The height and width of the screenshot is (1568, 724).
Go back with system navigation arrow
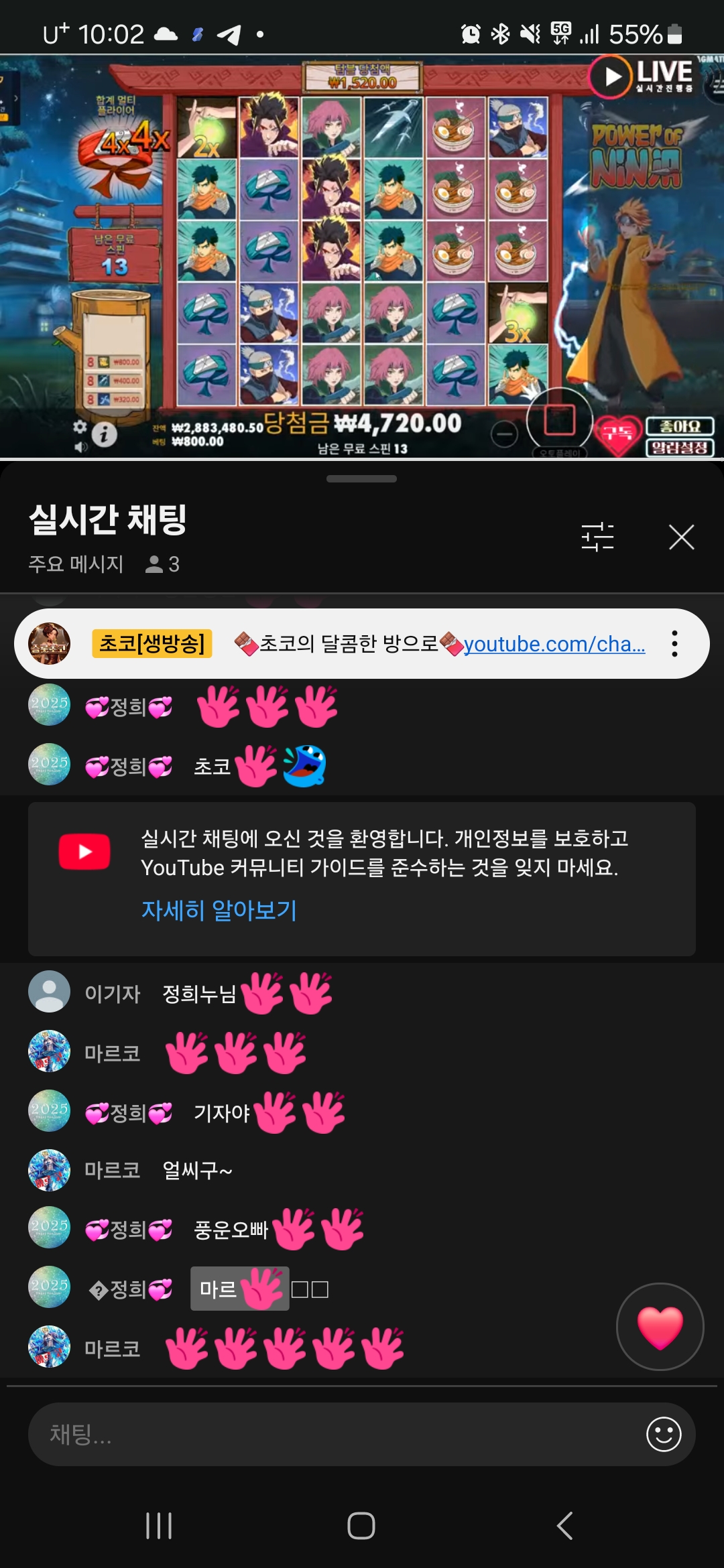(x=564, y=1526)
